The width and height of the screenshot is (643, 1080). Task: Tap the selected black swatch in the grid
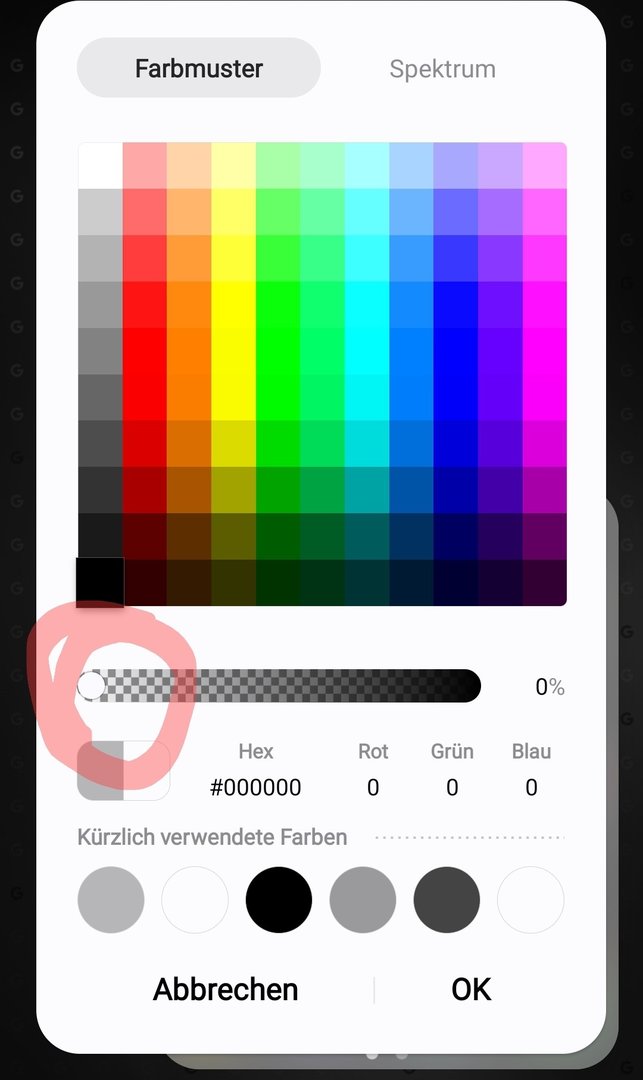pos(100,582)
